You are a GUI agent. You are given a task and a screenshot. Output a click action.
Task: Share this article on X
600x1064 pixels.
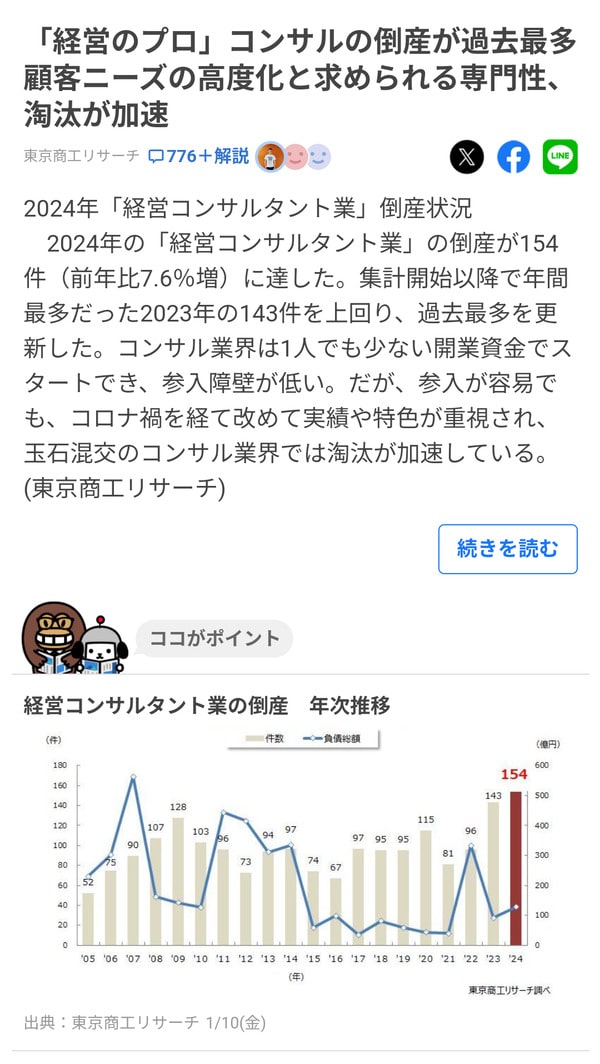click(x=467, y=157)
